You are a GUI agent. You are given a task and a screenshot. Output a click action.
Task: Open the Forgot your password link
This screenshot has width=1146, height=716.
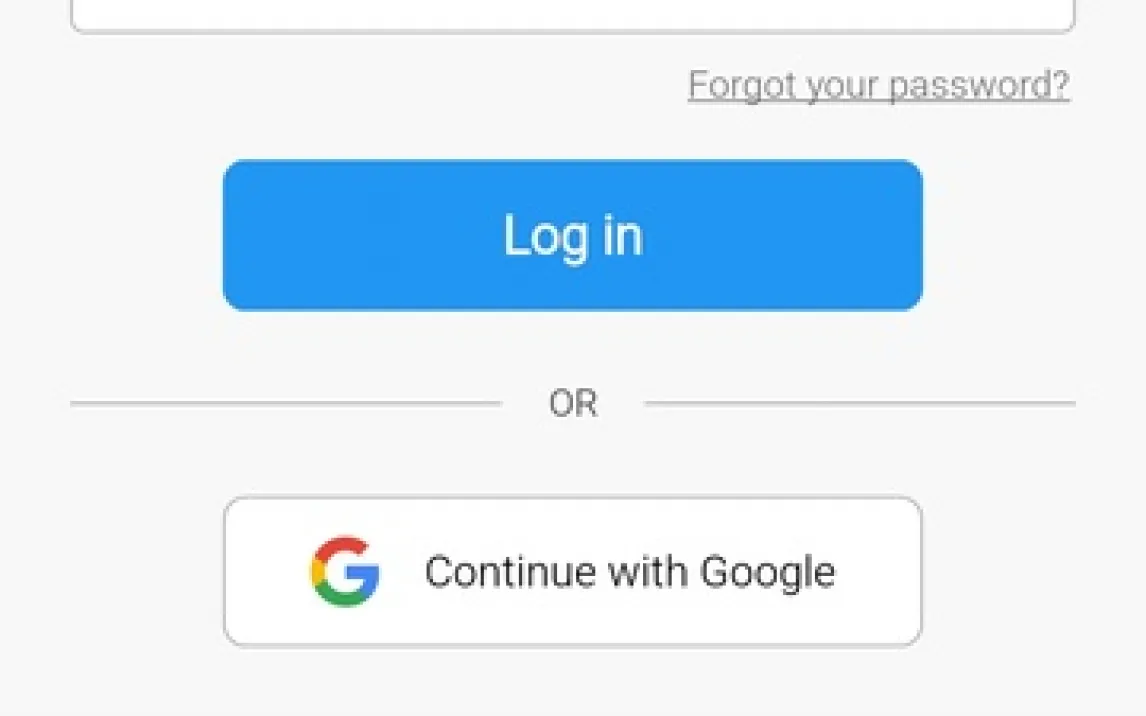[878, 85]
